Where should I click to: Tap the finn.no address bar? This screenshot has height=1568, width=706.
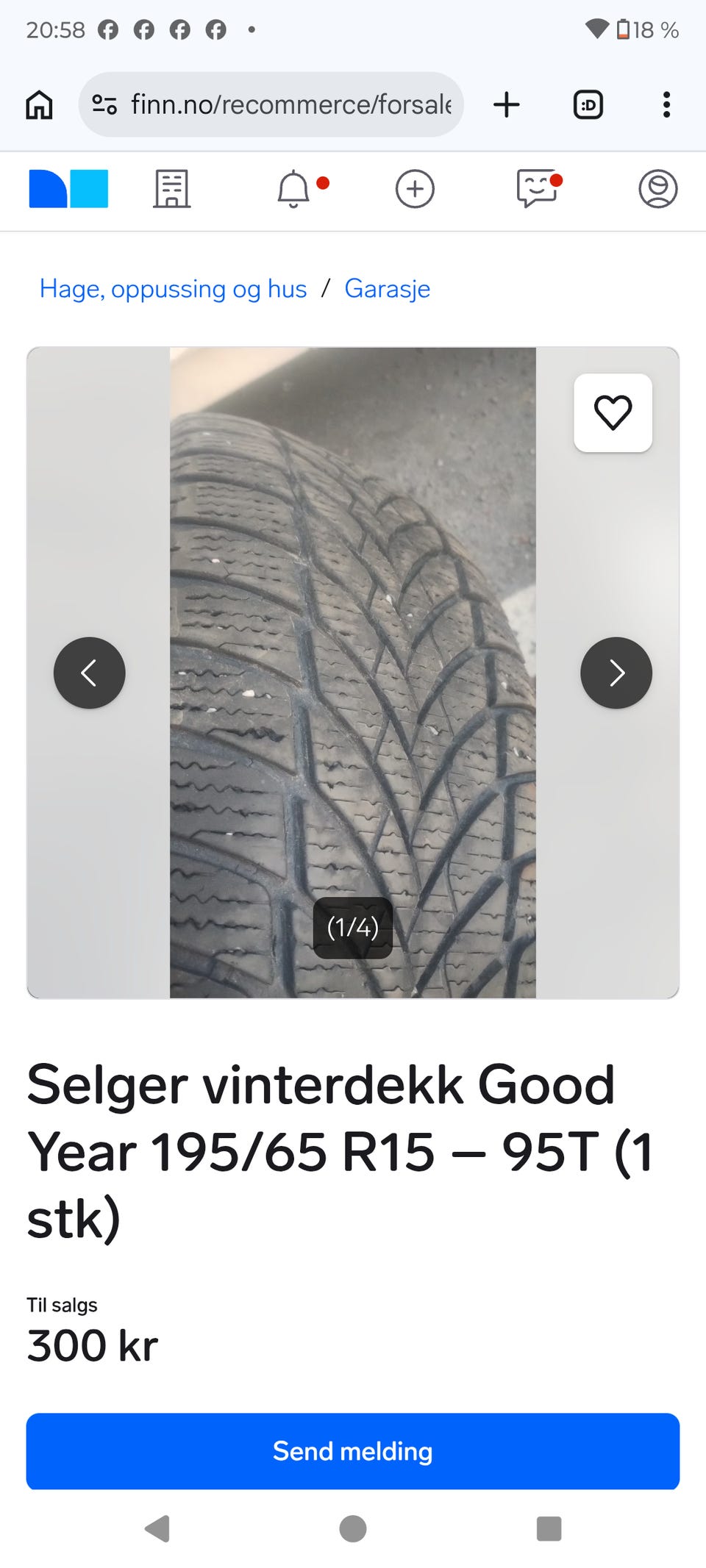[271, 104]
